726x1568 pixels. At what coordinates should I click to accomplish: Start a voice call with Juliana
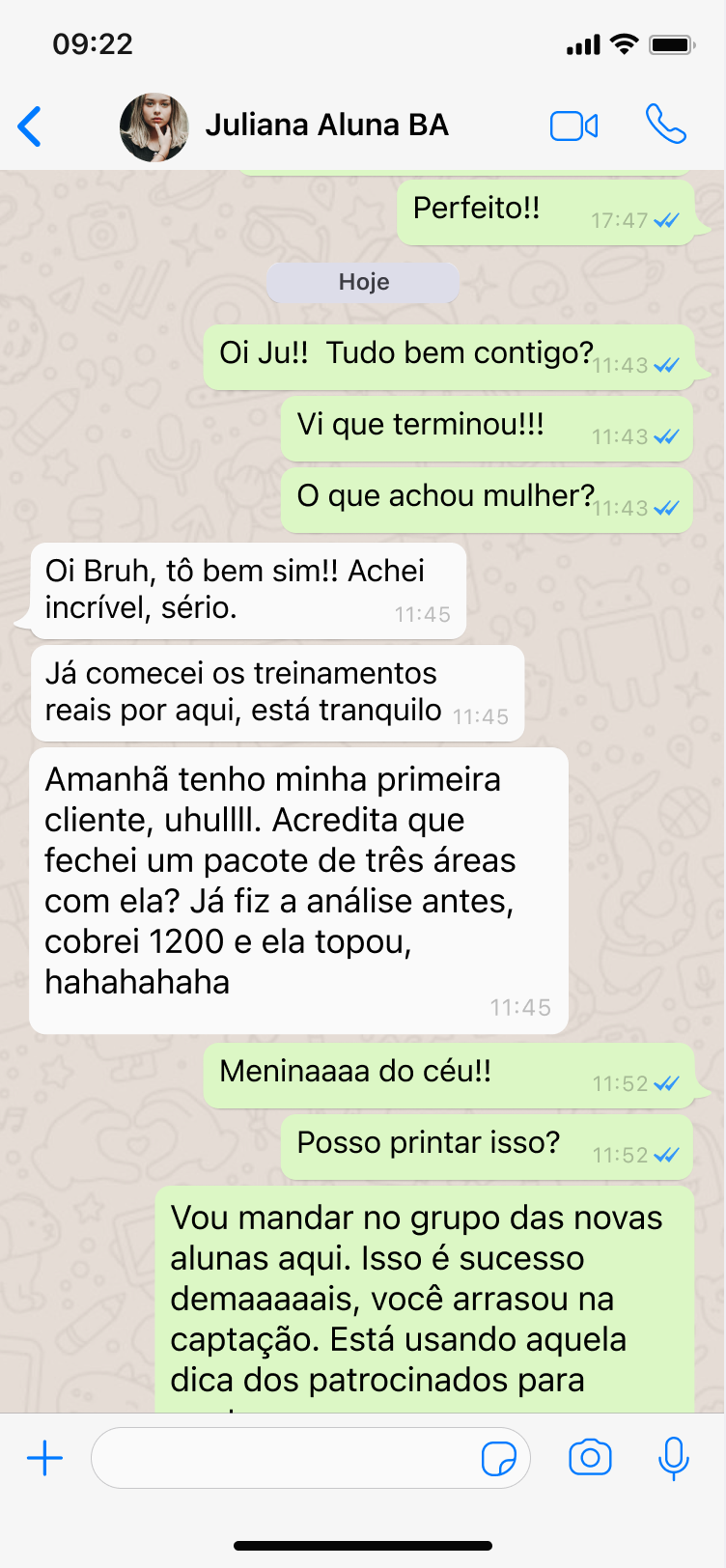click(665, 125)
